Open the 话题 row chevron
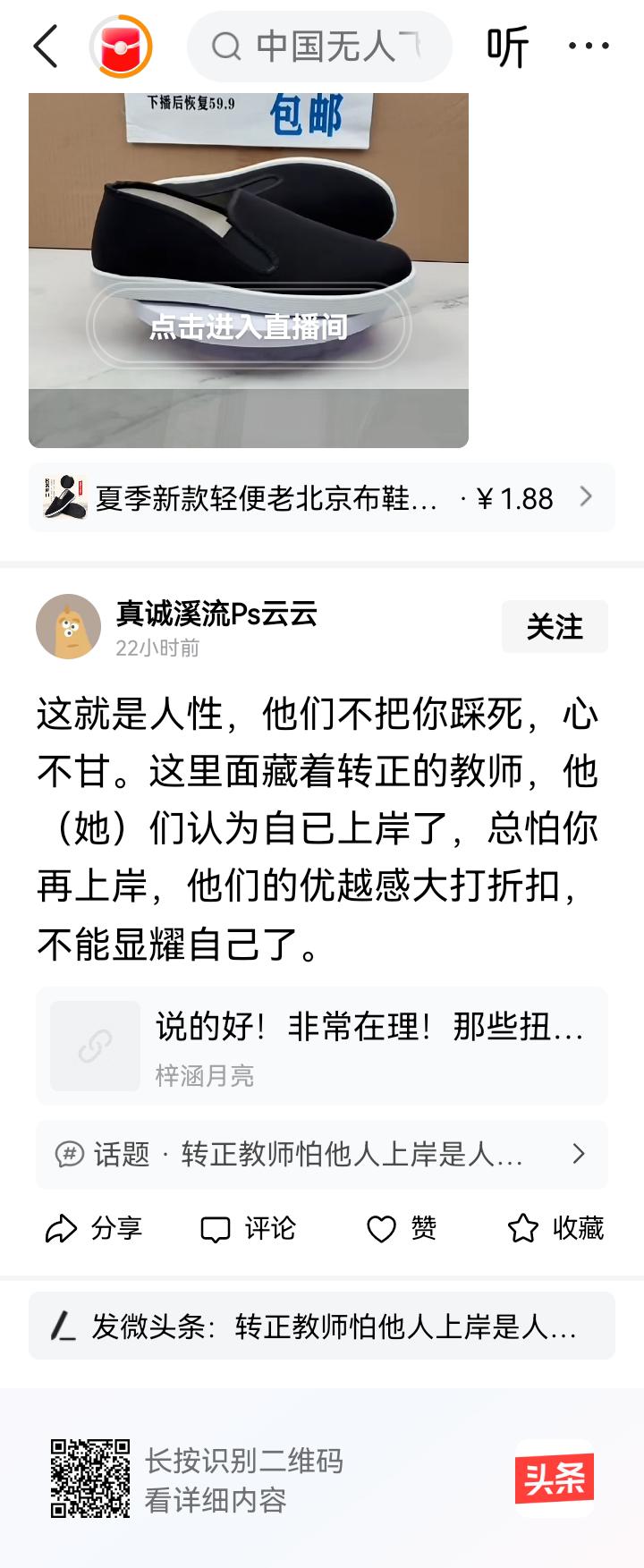Screen dimensions: 644x1568 [x=580, y=1156]
